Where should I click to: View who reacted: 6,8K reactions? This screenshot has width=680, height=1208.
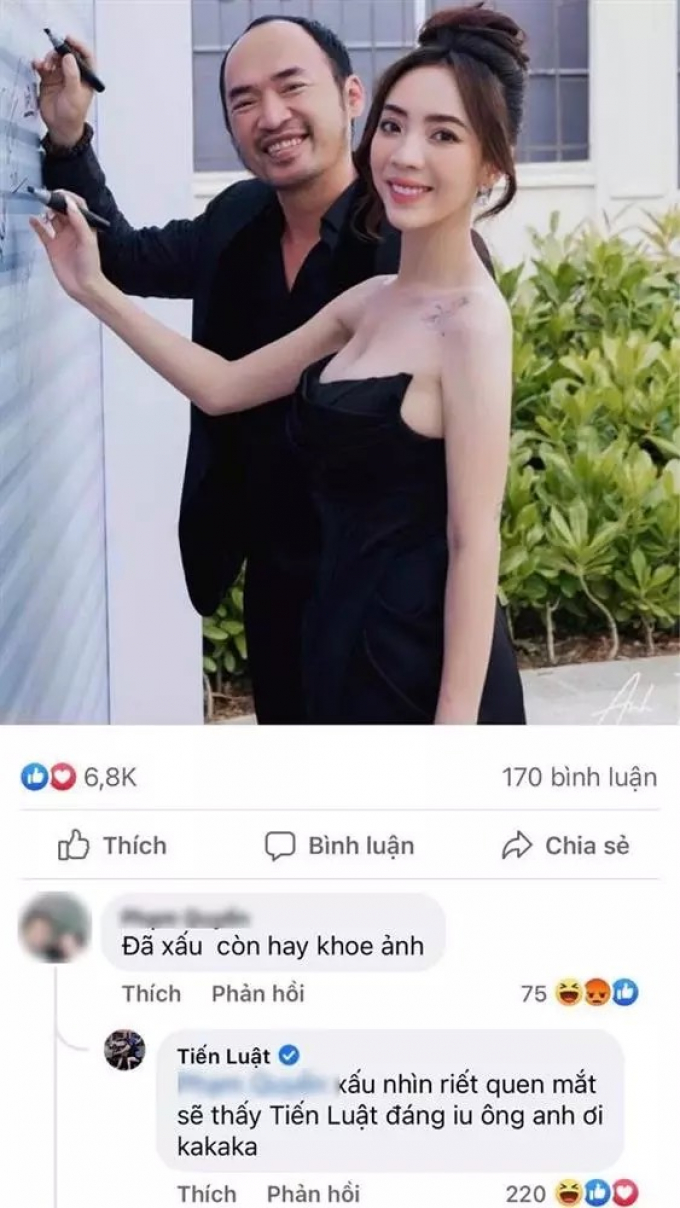click(x=79, y=777)
